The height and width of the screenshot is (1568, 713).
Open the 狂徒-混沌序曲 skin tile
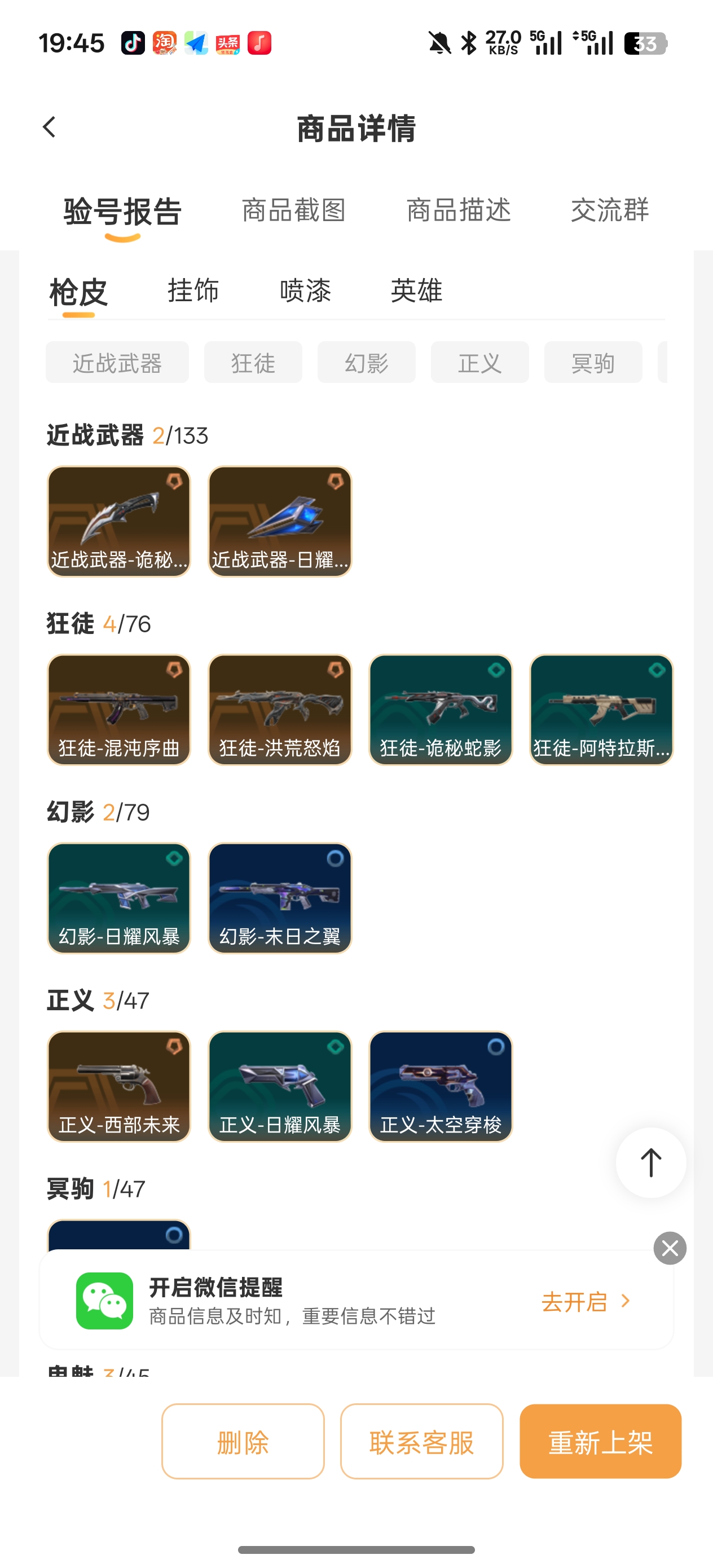point(118,710)
